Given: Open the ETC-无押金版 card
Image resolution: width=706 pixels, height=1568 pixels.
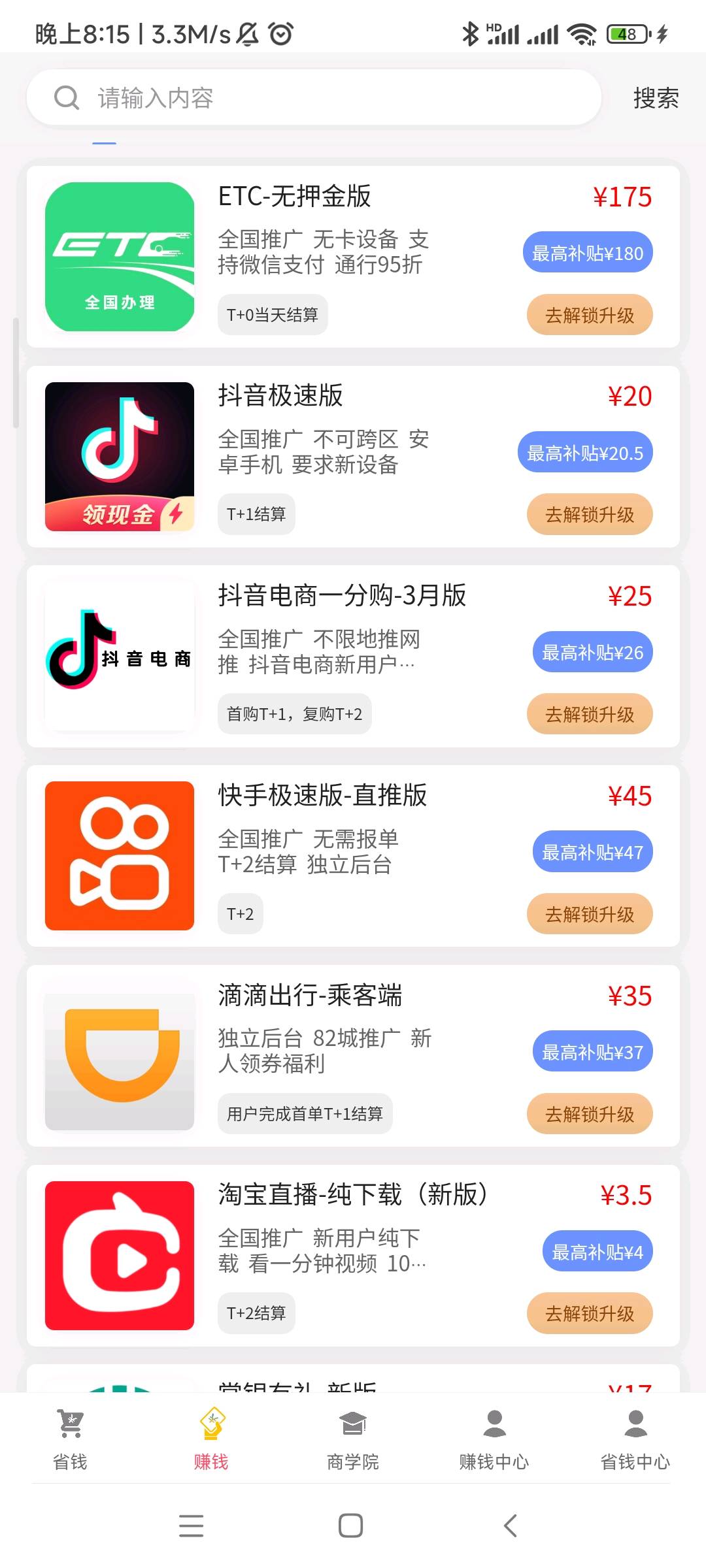Looking at the screenshot, I should tap(353, 257).
